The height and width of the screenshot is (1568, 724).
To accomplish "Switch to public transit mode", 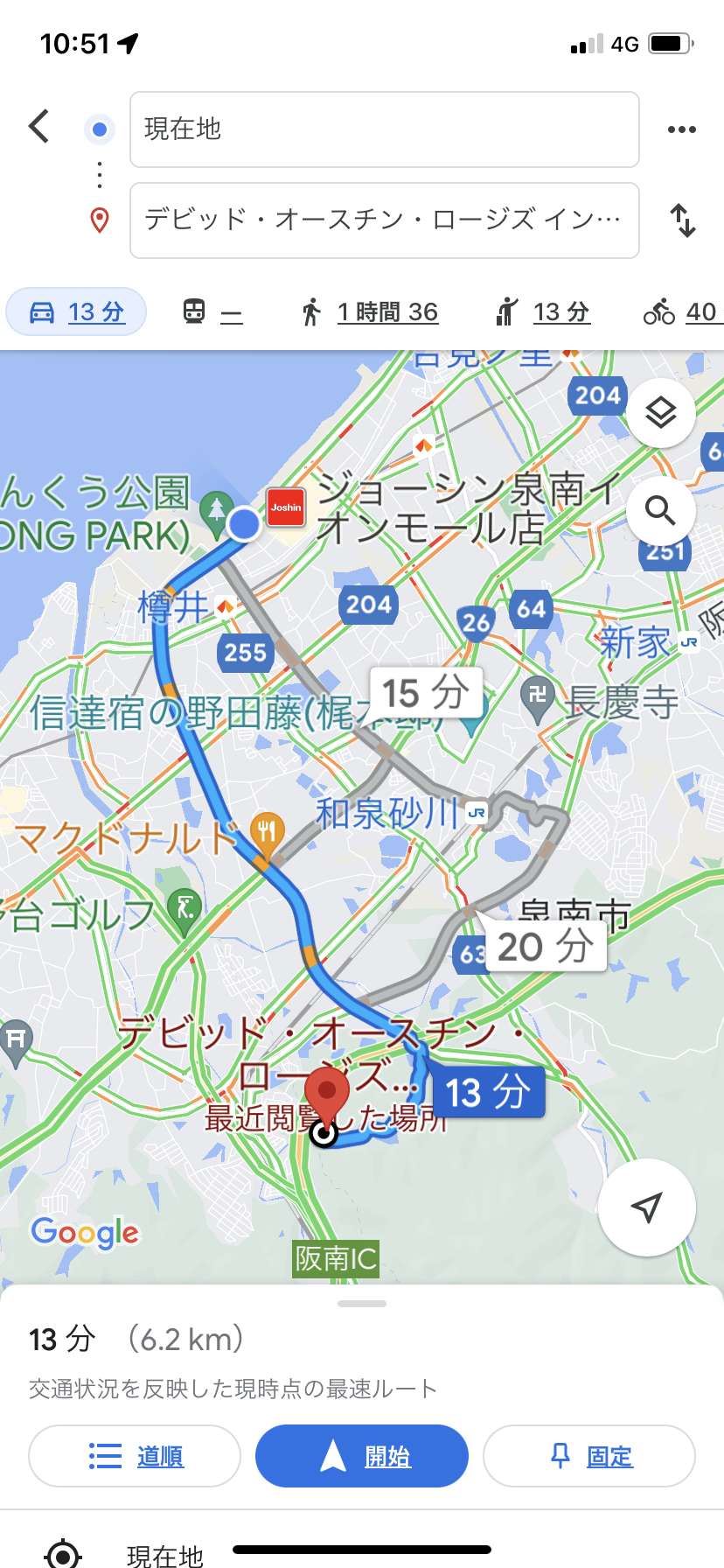I will click(x=212, y=312).
